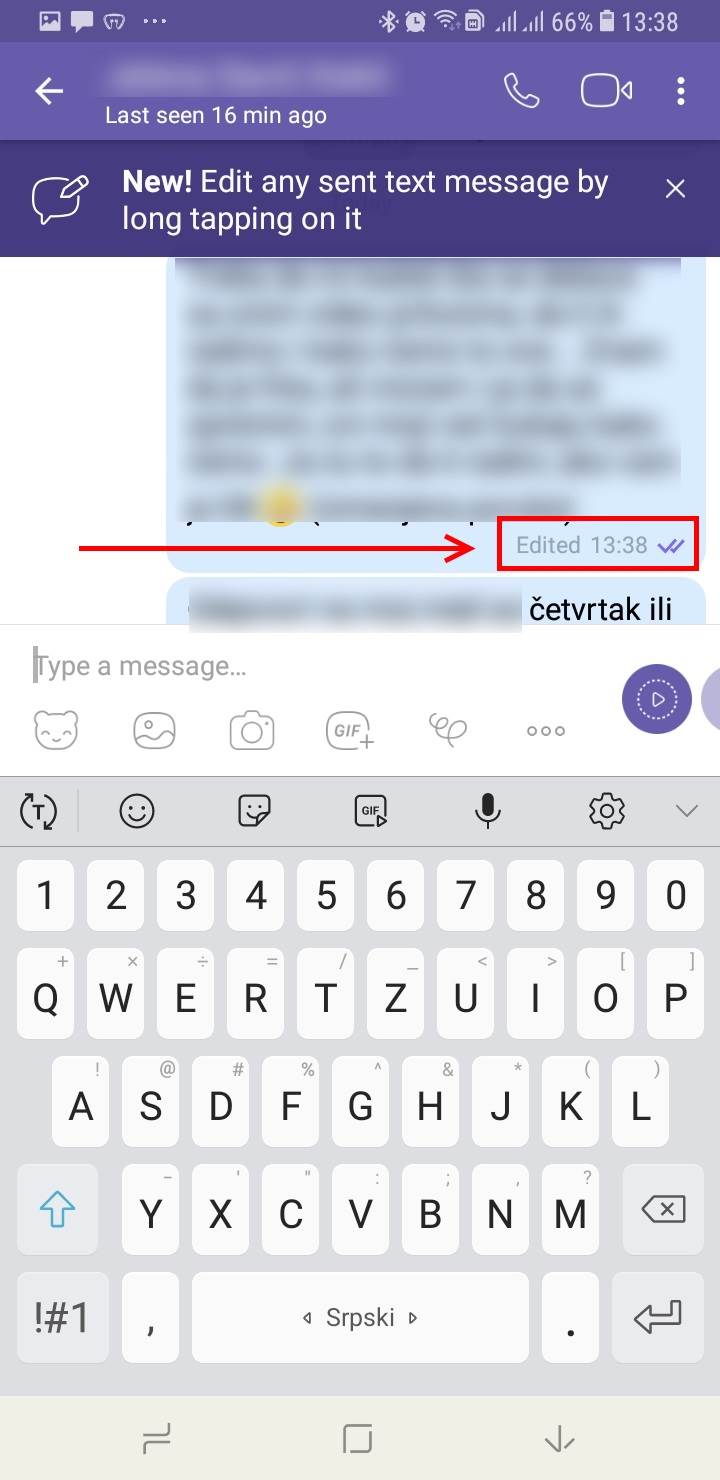
Task: Show more attachment options
Action: coord(545,731)
